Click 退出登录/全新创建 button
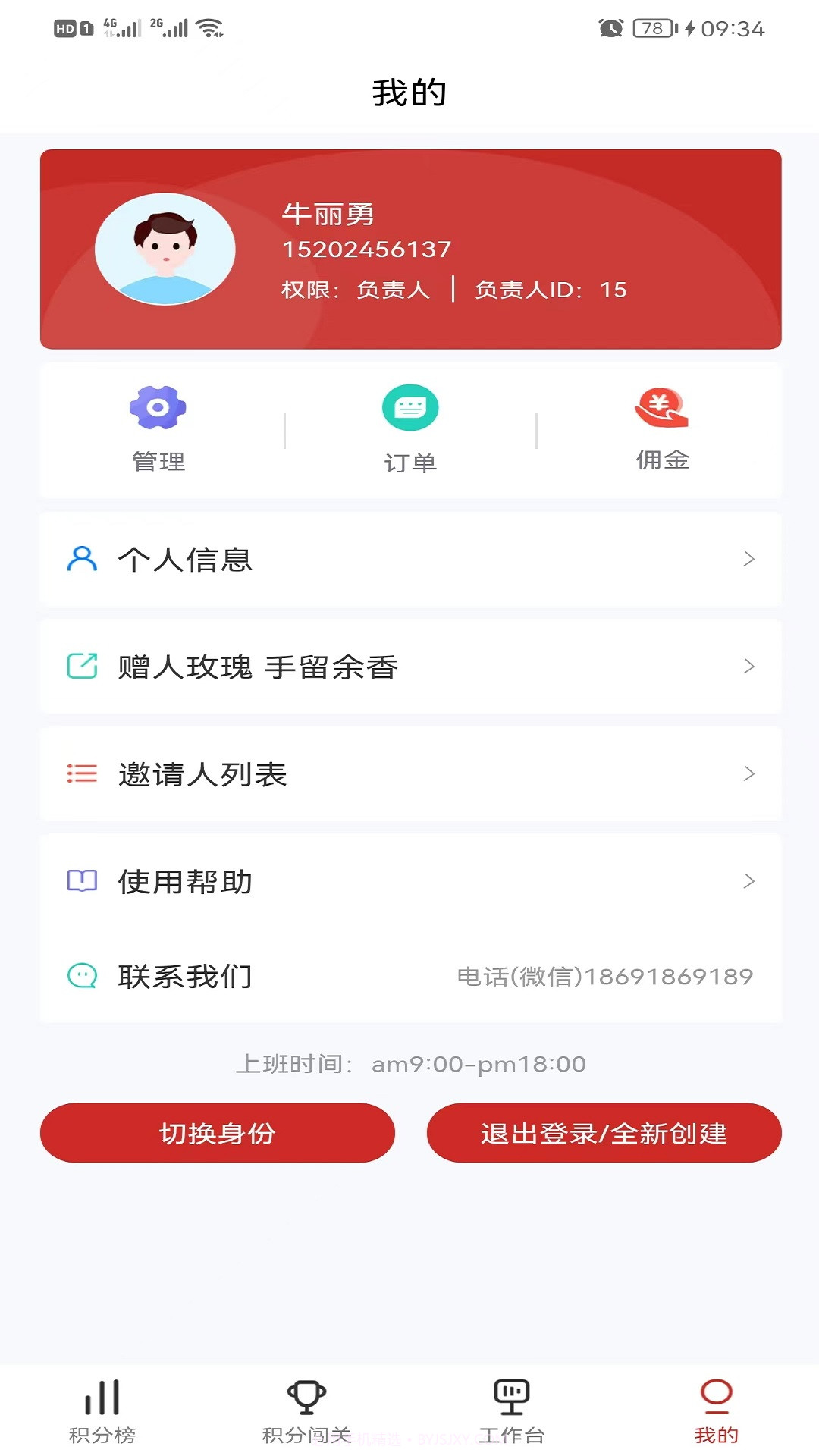The width and height of the screenshot is (819, 1456). (x=604, y=1132)
